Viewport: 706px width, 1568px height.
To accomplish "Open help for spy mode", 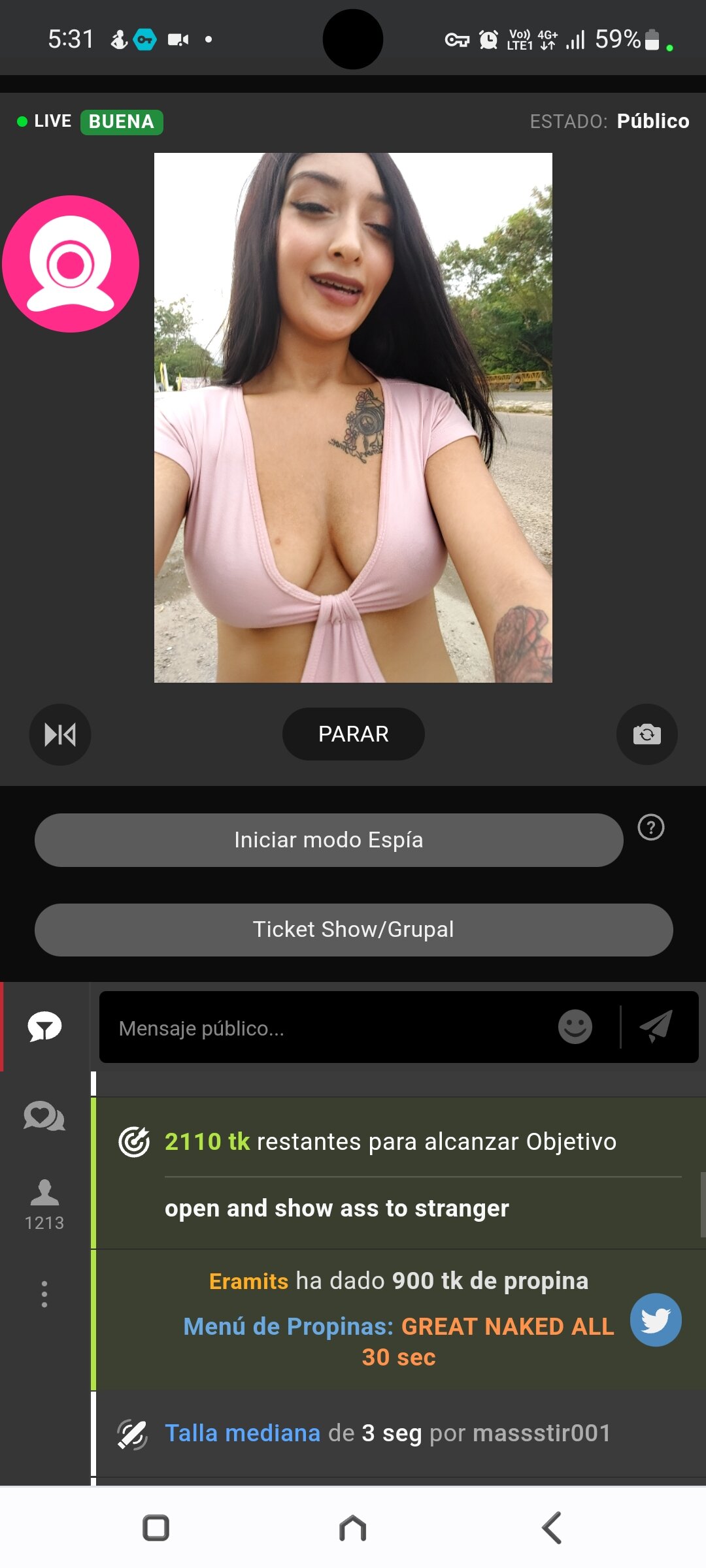I will (x=650, y=828).
